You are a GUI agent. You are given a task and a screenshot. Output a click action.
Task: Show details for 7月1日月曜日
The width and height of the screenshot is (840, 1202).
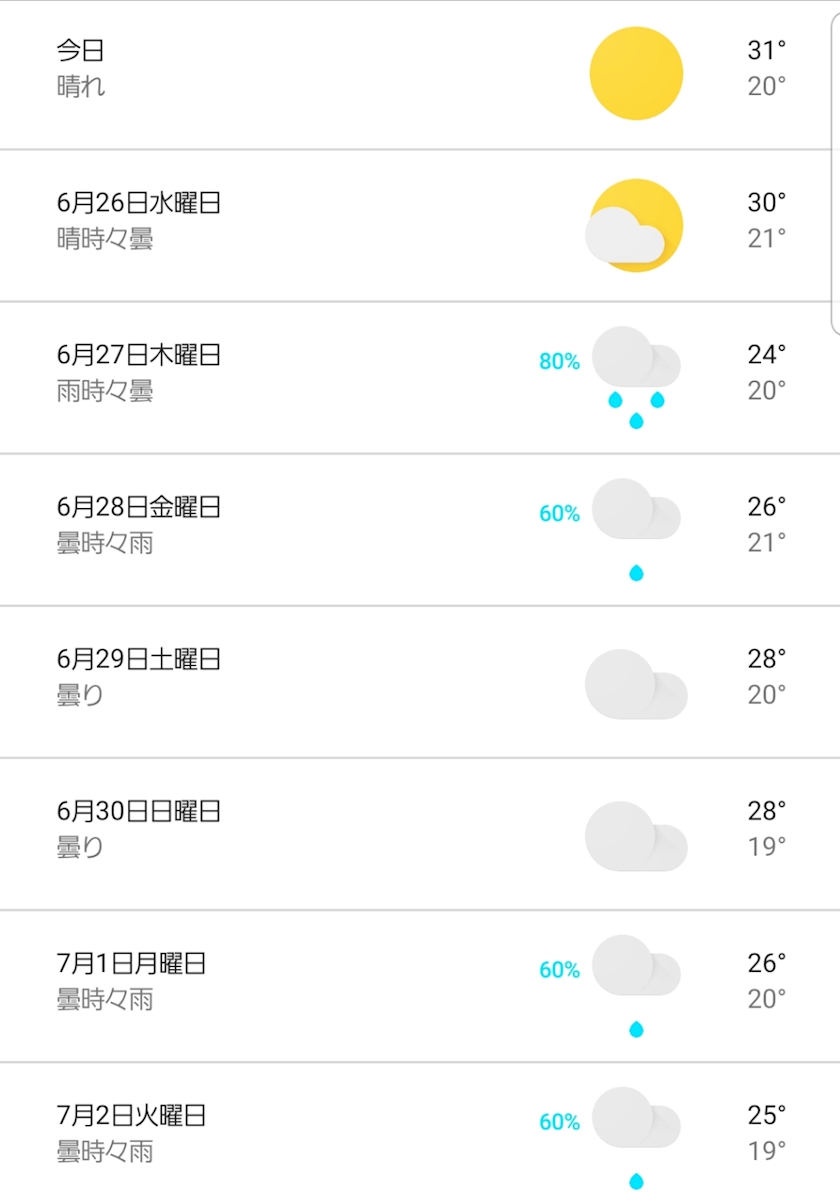[420, 986]
